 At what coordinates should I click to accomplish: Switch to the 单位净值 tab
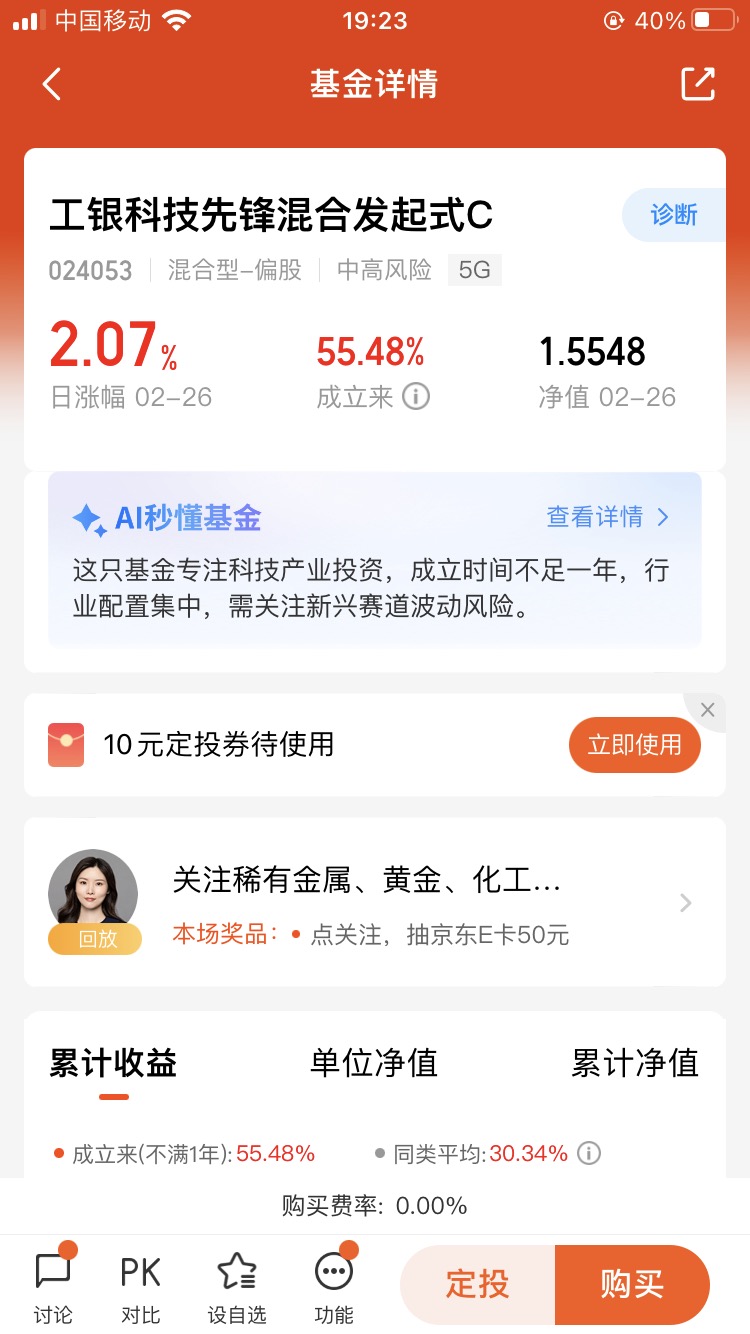click(374, 1063)
